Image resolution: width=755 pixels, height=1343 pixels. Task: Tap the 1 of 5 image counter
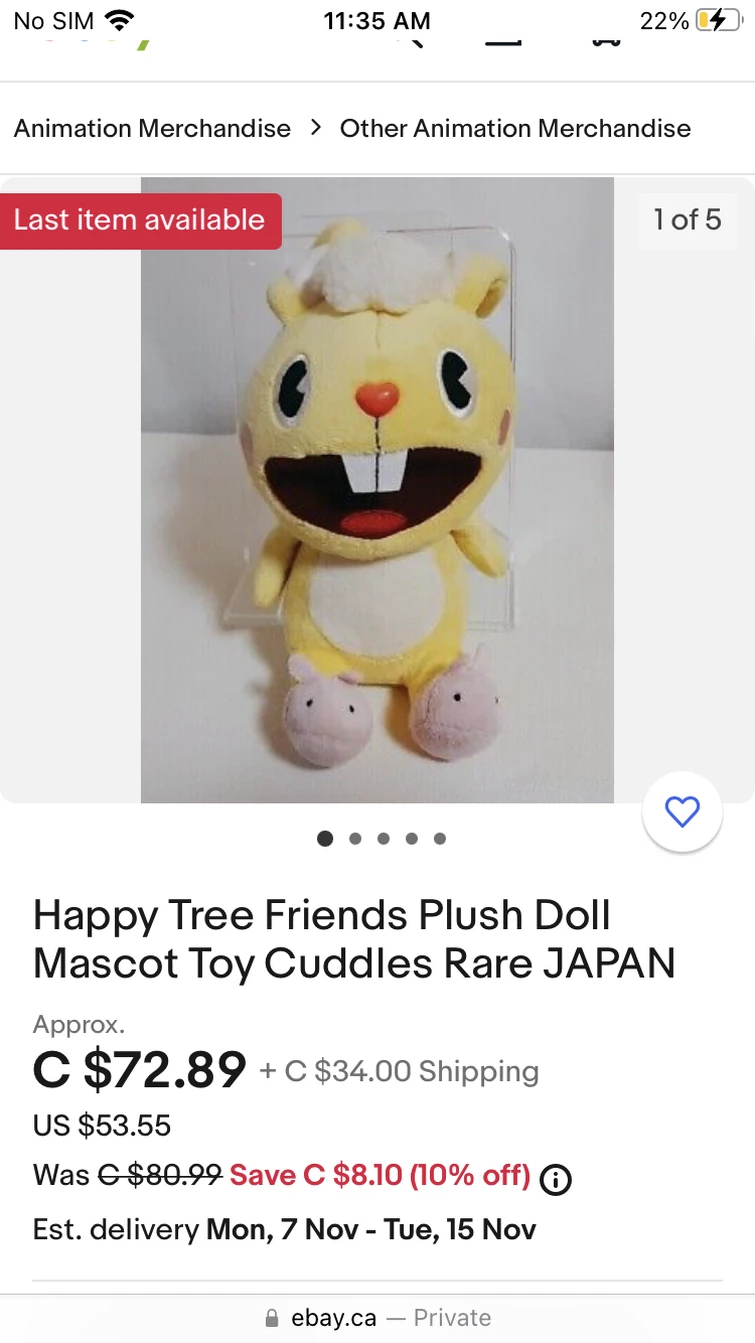(x=687, y=220)
